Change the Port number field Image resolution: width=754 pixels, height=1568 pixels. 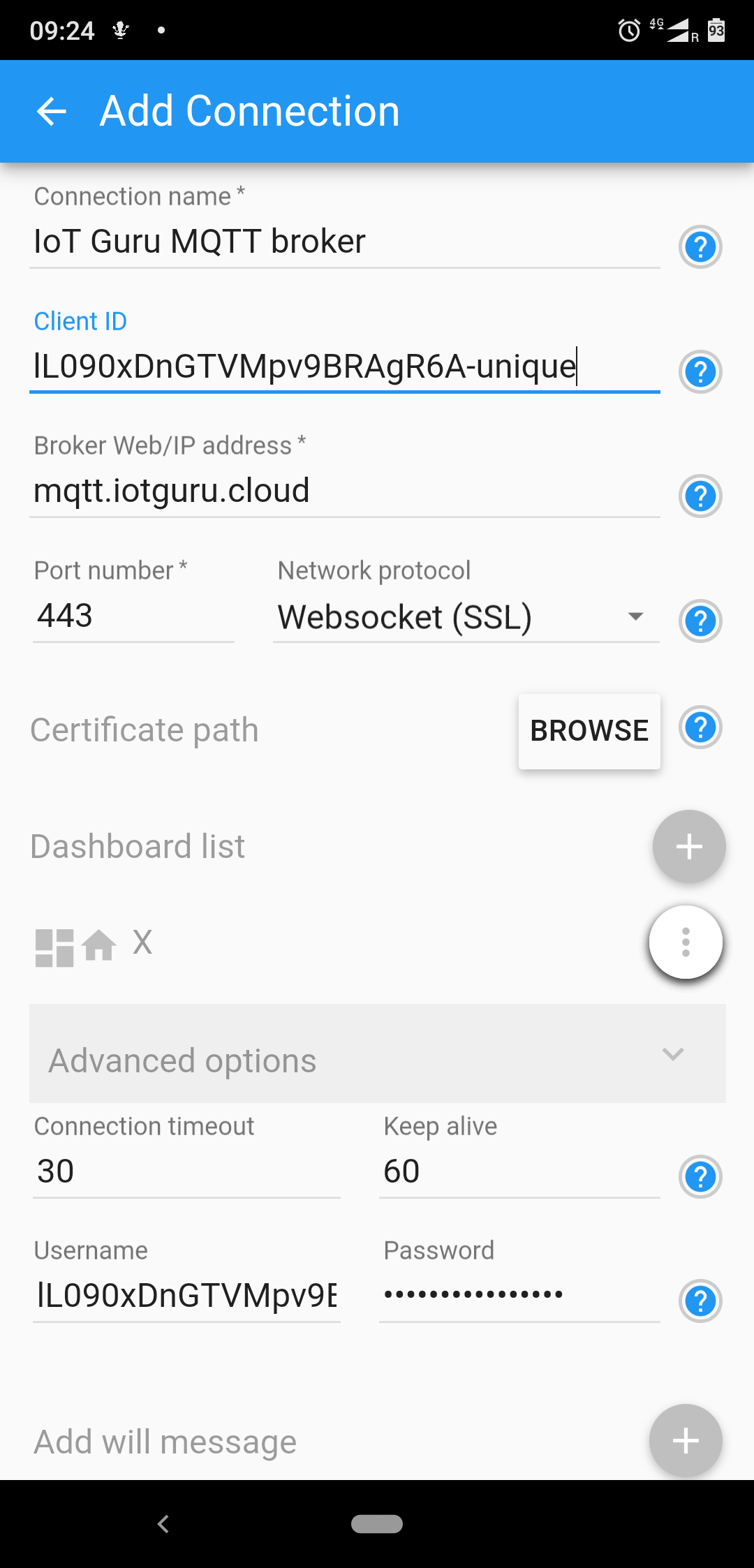[133, 616]
